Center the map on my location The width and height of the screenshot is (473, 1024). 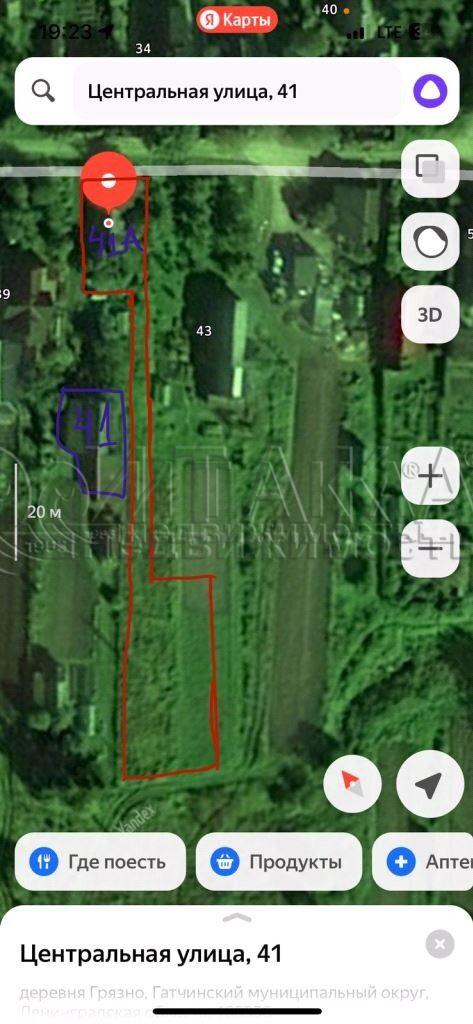point(430,784)
